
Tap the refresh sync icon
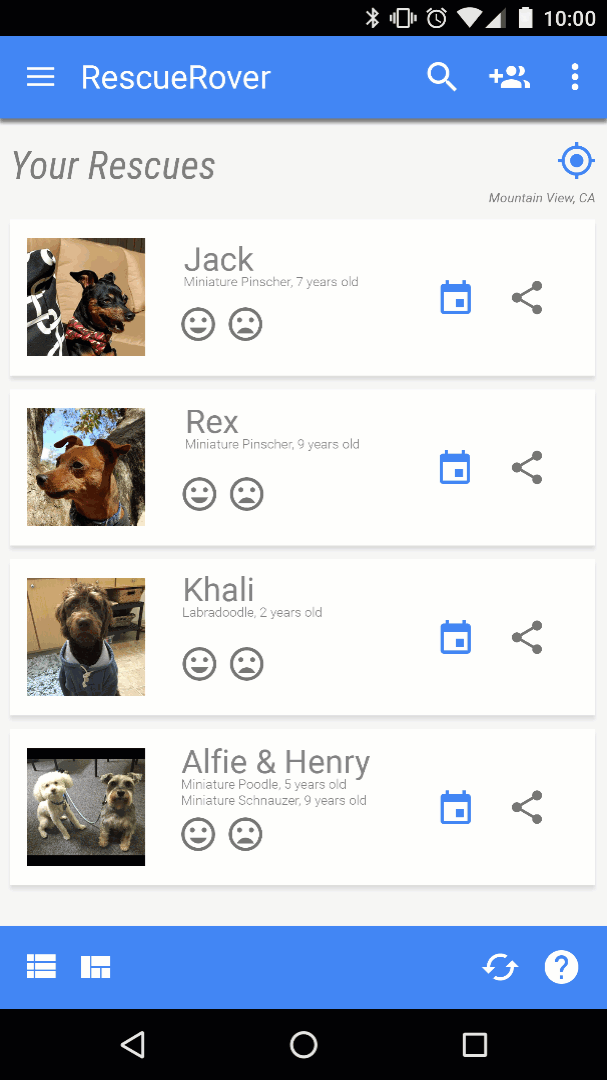500,967
